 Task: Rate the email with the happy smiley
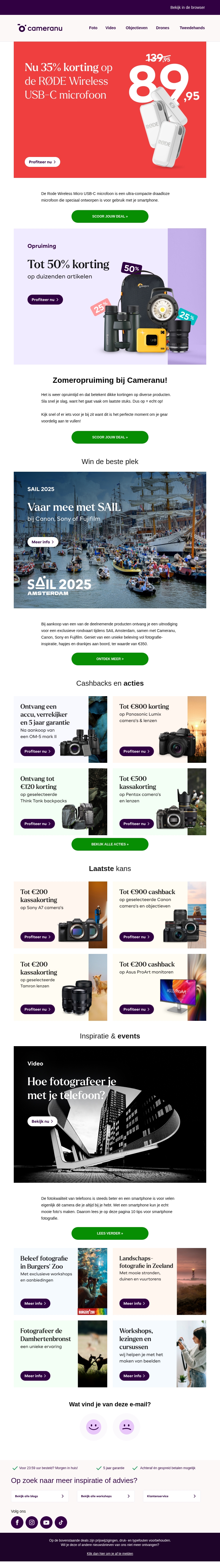[94, 1426]
